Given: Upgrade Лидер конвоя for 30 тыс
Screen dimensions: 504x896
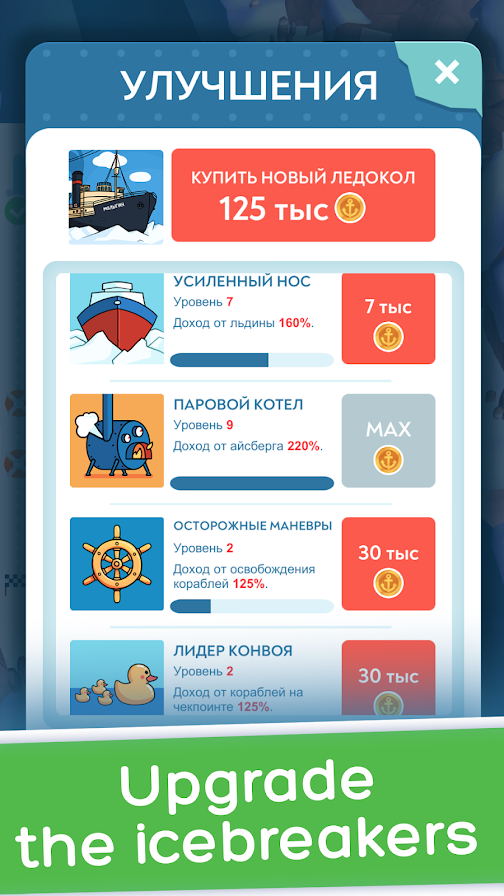Looking at the screenshot, I should [x=388, y=678].
